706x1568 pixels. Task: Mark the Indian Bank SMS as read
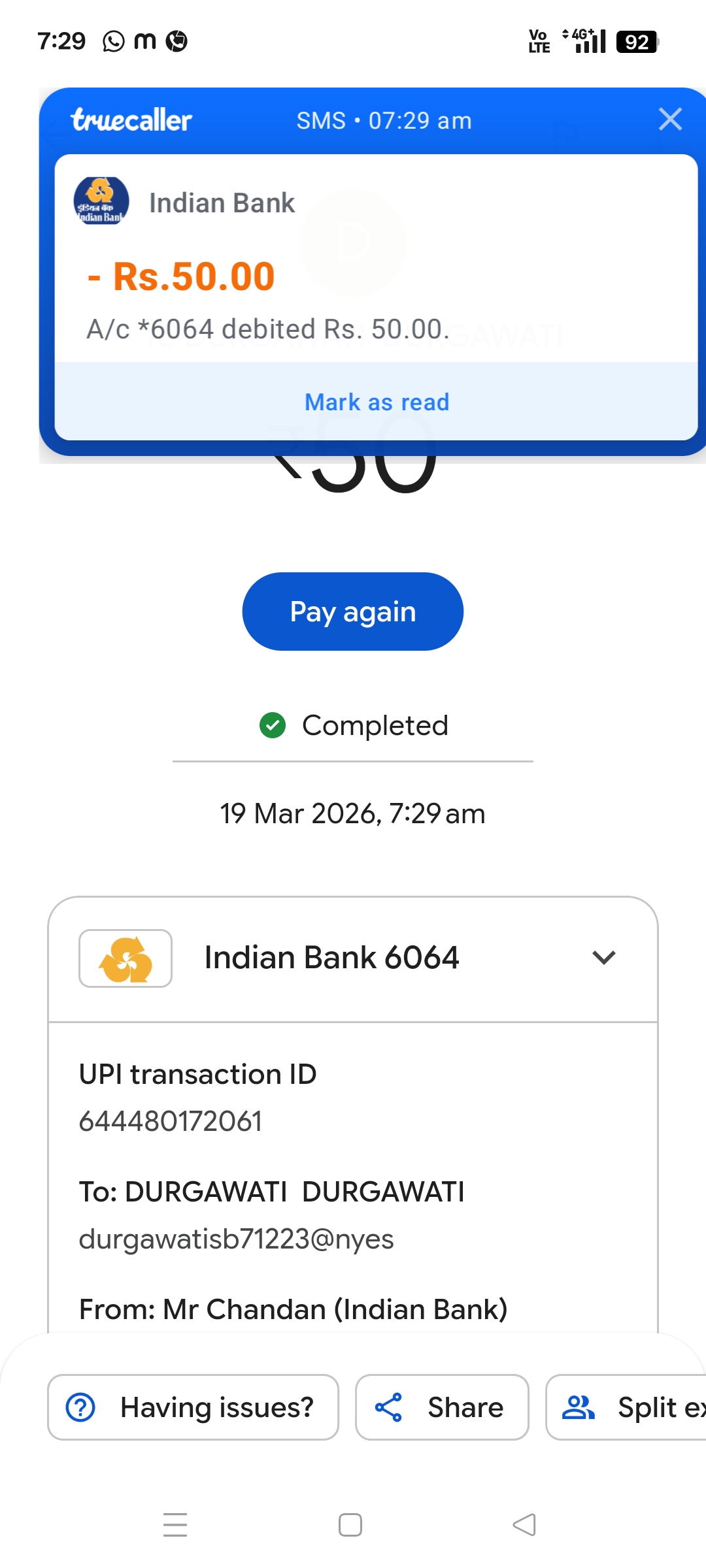(377, 402)
